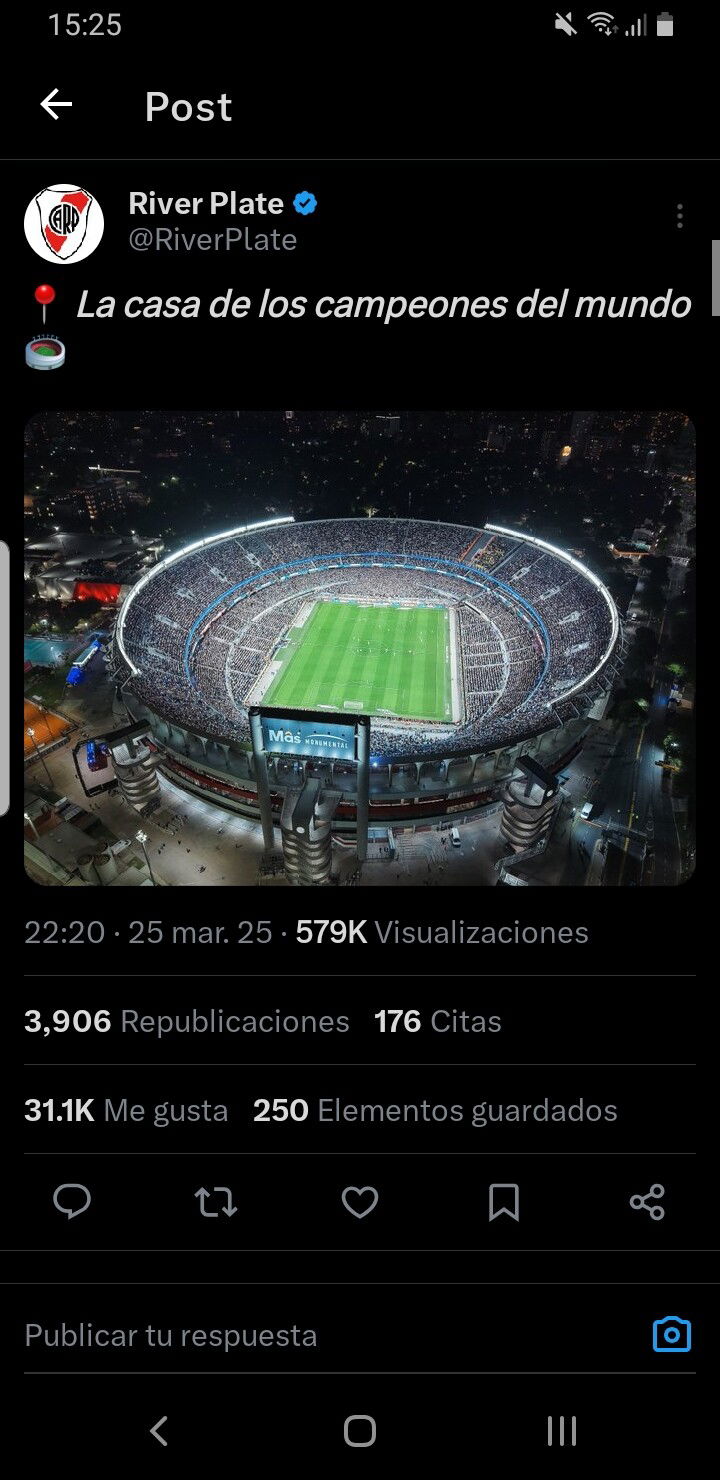Reply using the comment bubble icon
Image resolution: width=720 pixels, height=1480 pixels.
click(x=72, y=1202)
